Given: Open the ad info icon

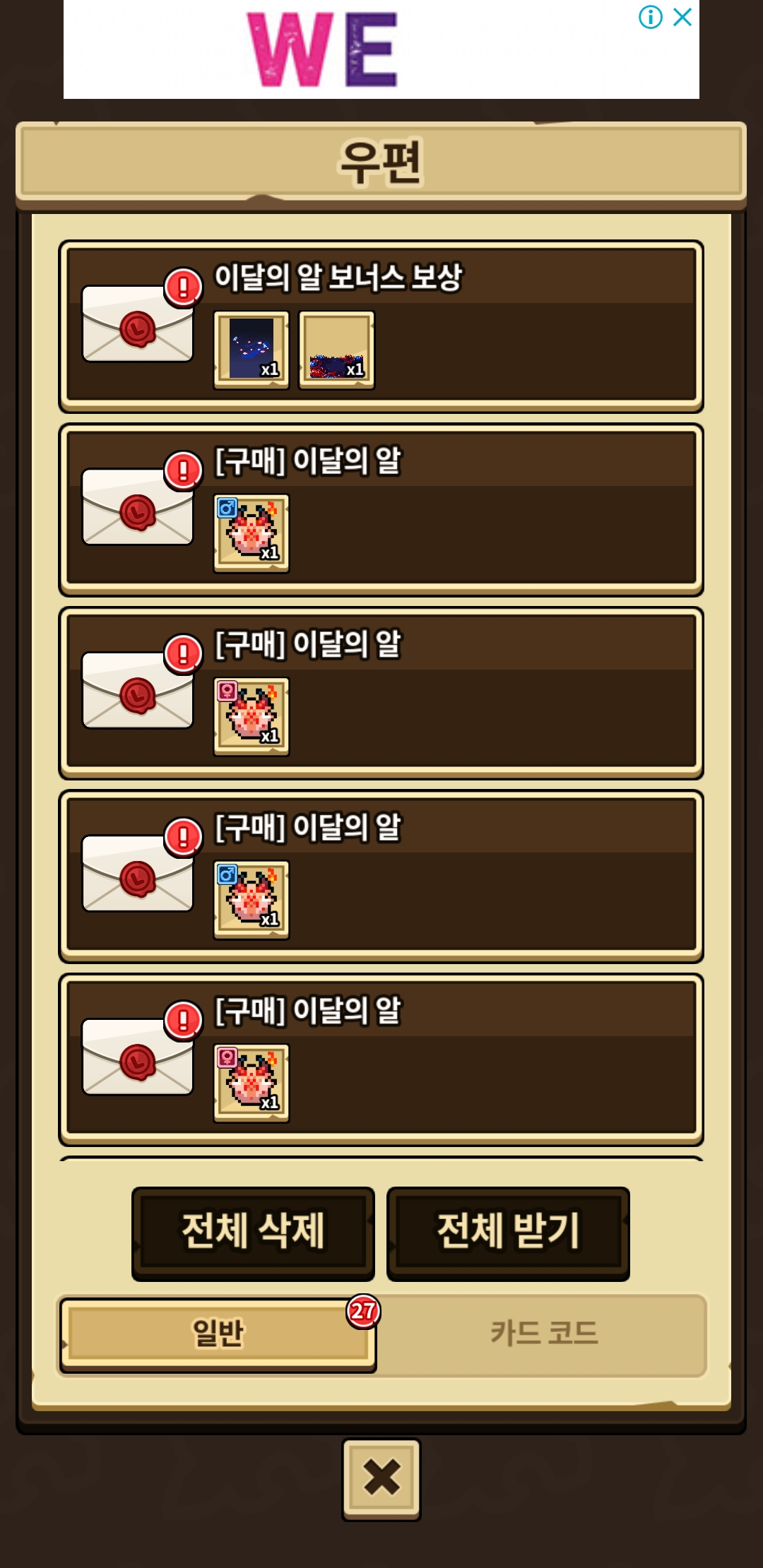Looking at the screenshot, I should pos(651,17).
